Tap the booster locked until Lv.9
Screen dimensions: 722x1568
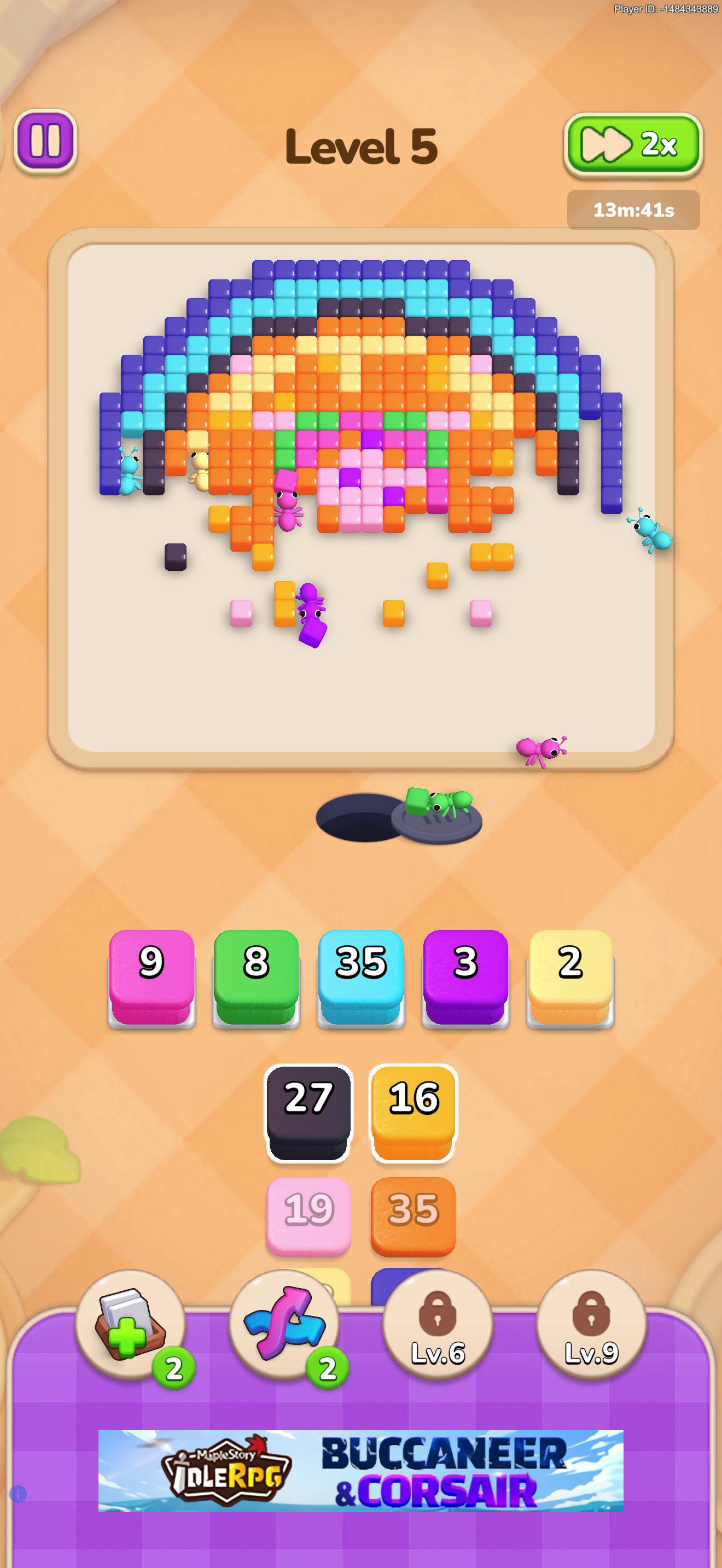point(592,1326)
